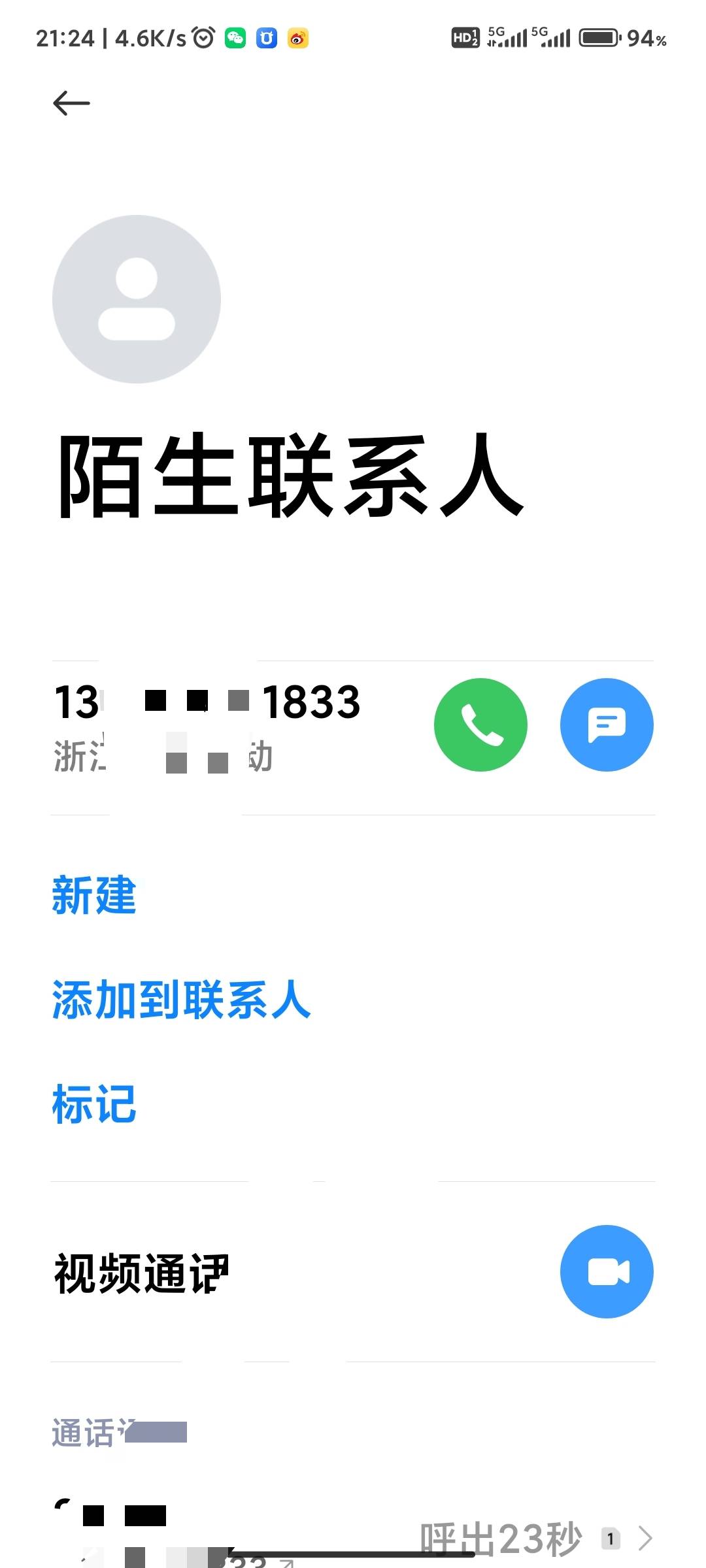Viewport: 706px width, 1568px height.
Task: Call the number ending in 1833
Action: click(480, 725)
